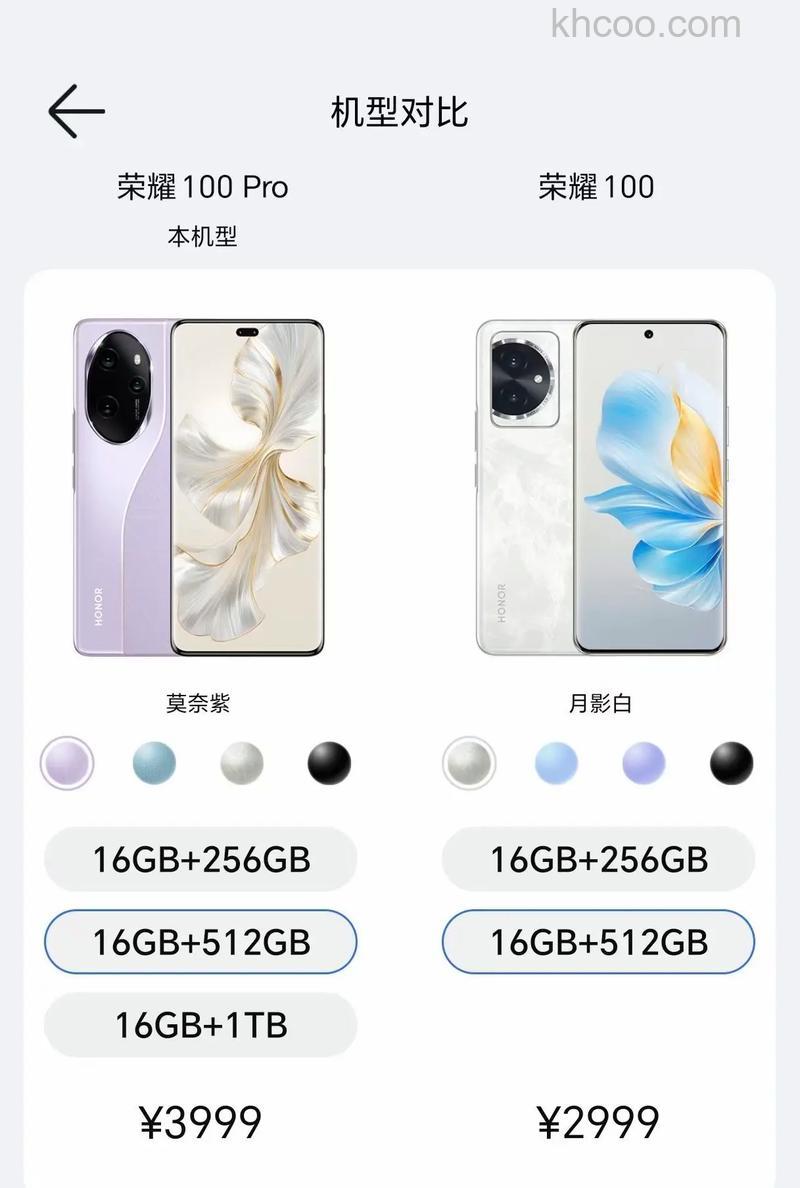Choose the blue color for 荣耀 100 Pro

154,764
